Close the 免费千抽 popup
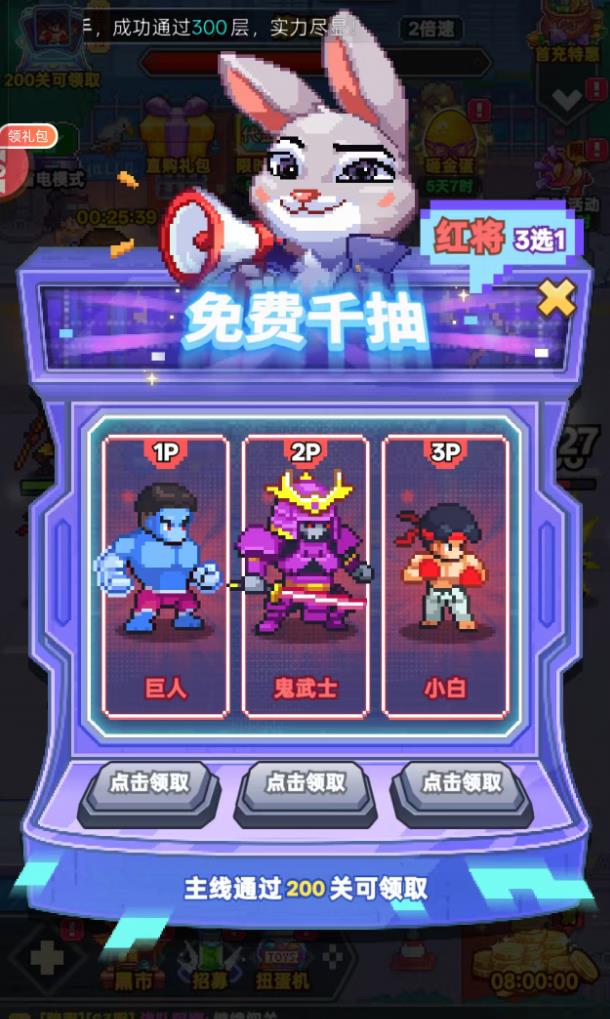This screenshot has width=610, height=1019. click(557, 297)
